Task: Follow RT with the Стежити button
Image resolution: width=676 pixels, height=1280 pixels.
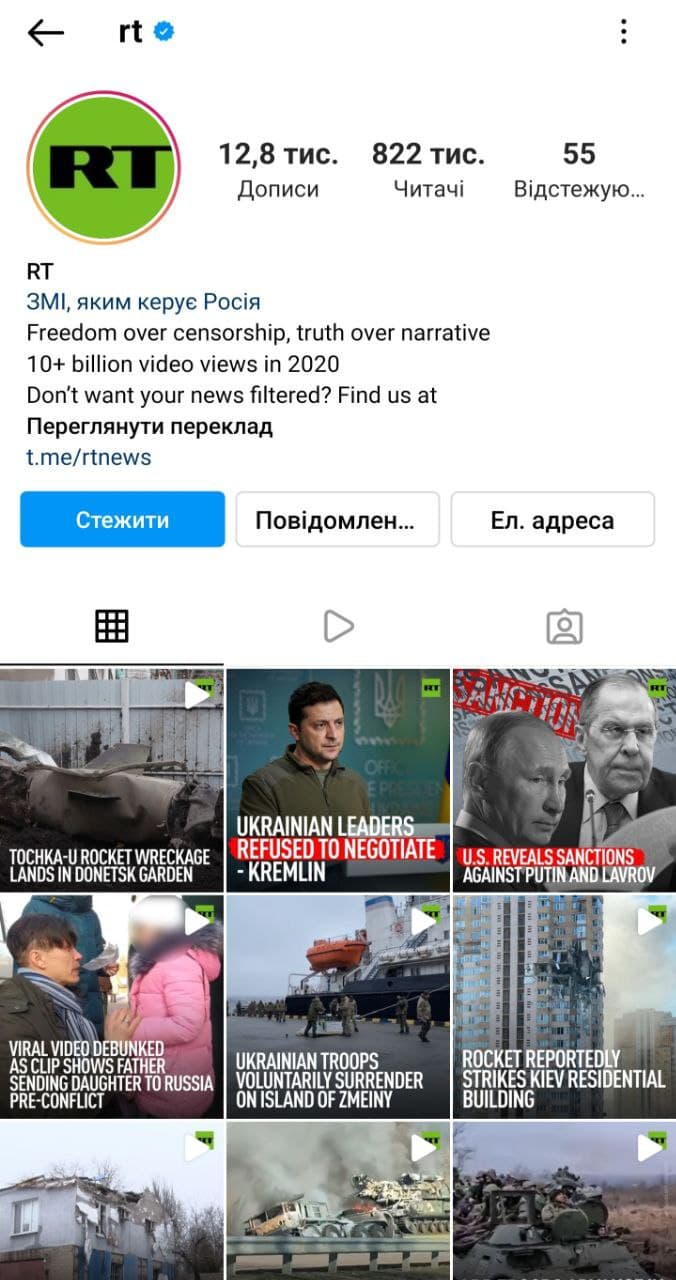Action: click(x=122, y=519)
